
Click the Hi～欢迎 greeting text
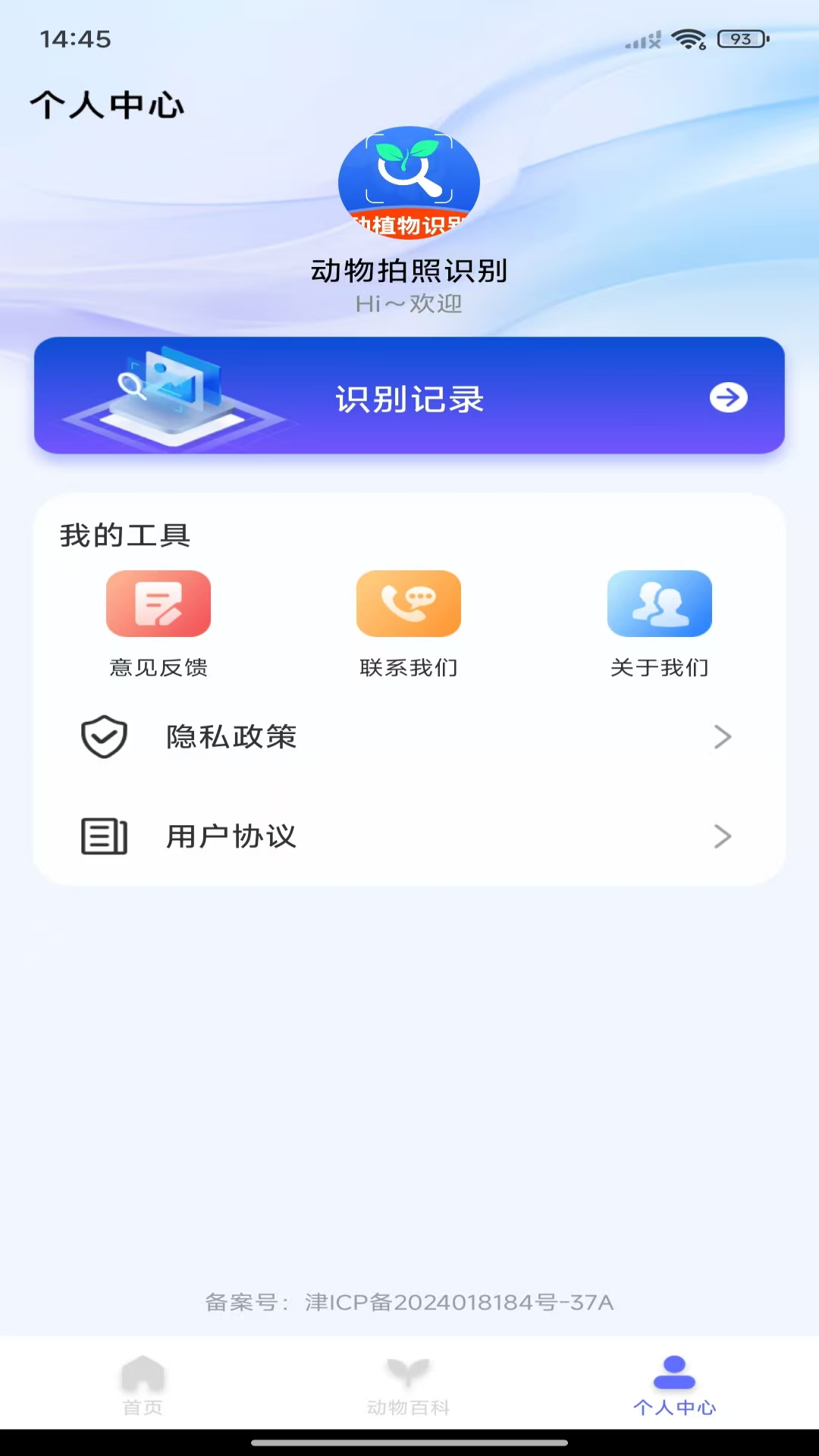click(409, 304)
